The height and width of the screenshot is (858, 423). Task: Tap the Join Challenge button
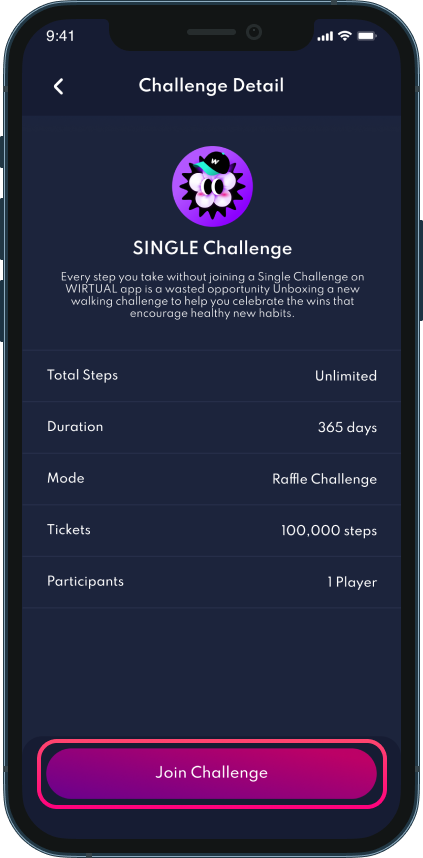pos(212,773)
